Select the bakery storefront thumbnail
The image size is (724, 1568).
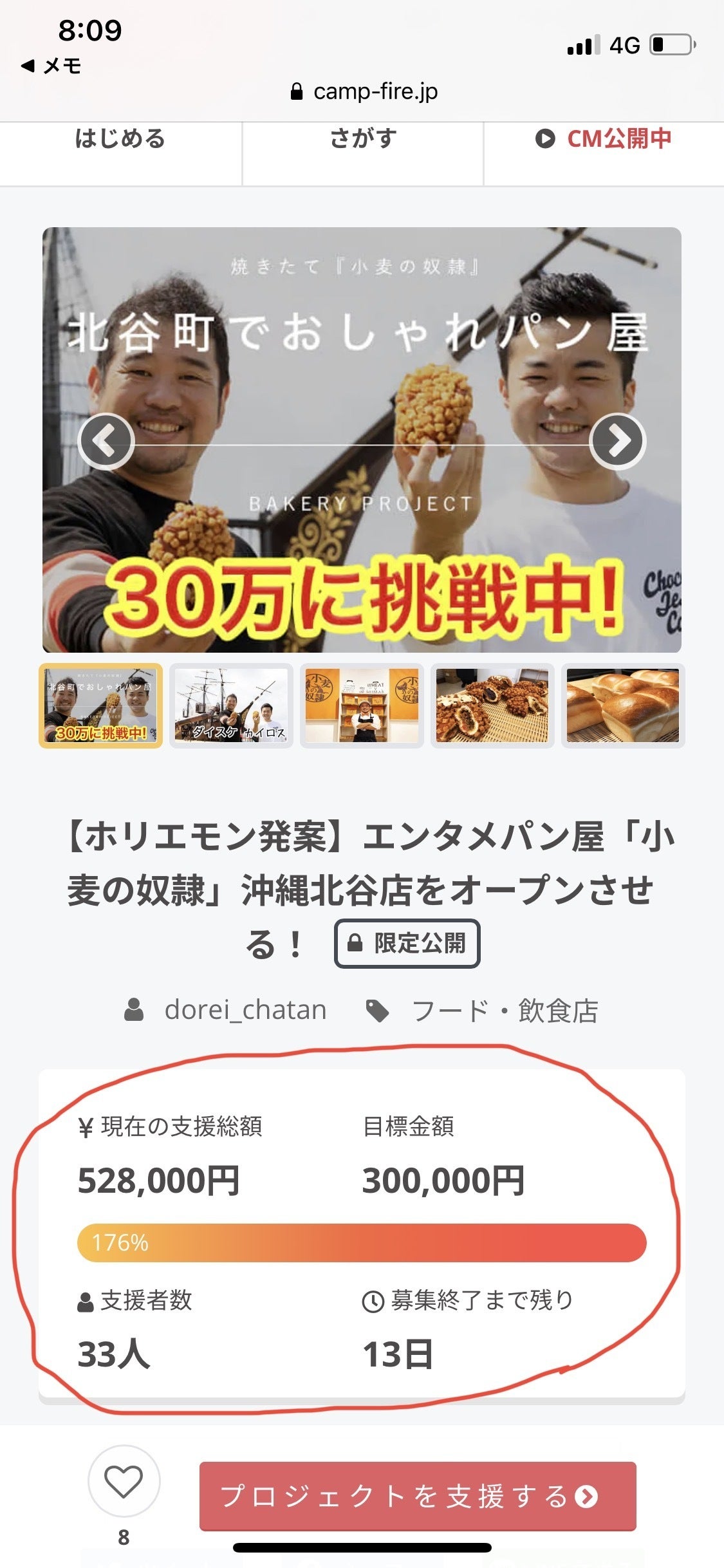click(362, 706)
